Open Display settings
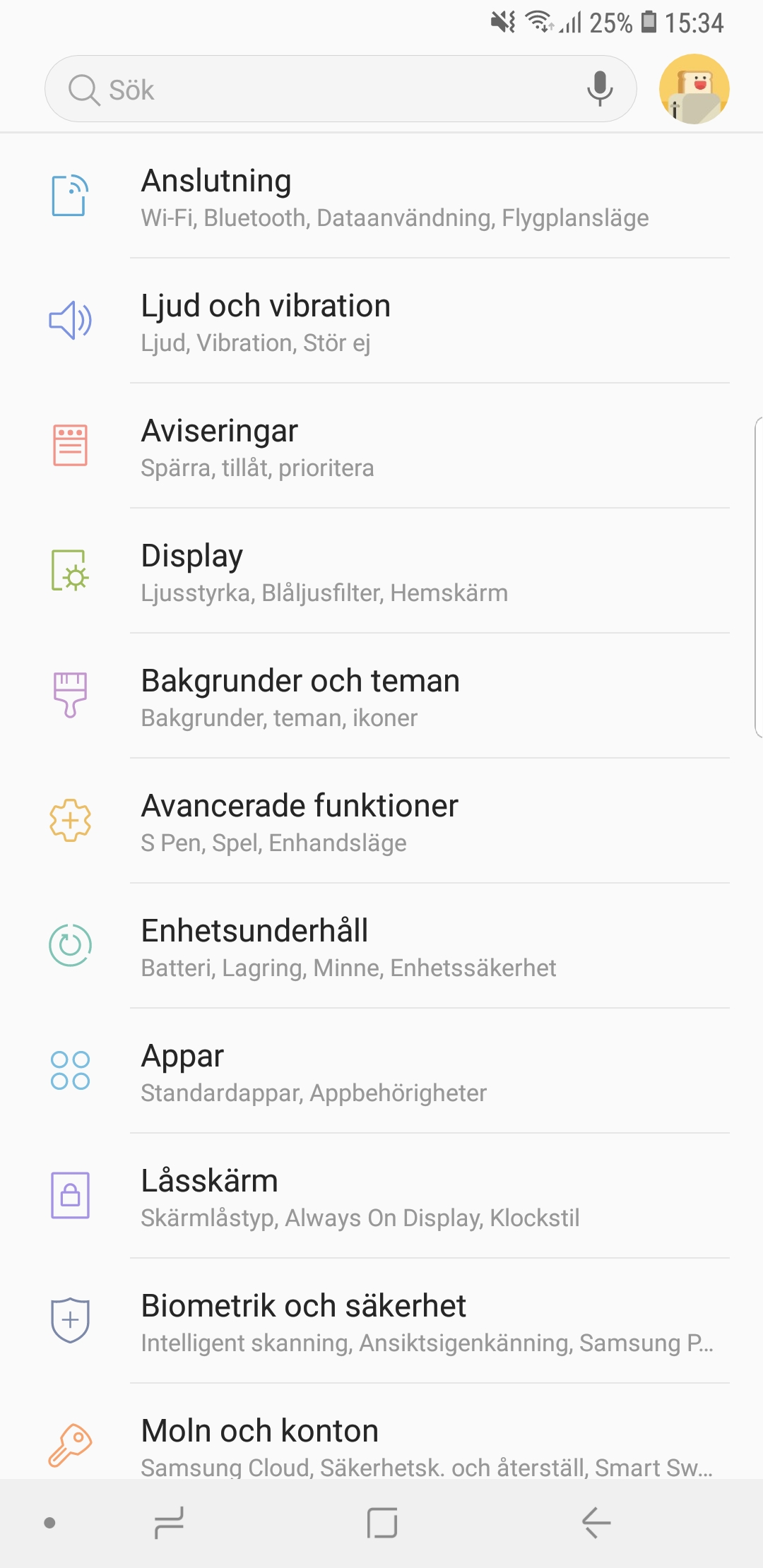 [394, 573]
